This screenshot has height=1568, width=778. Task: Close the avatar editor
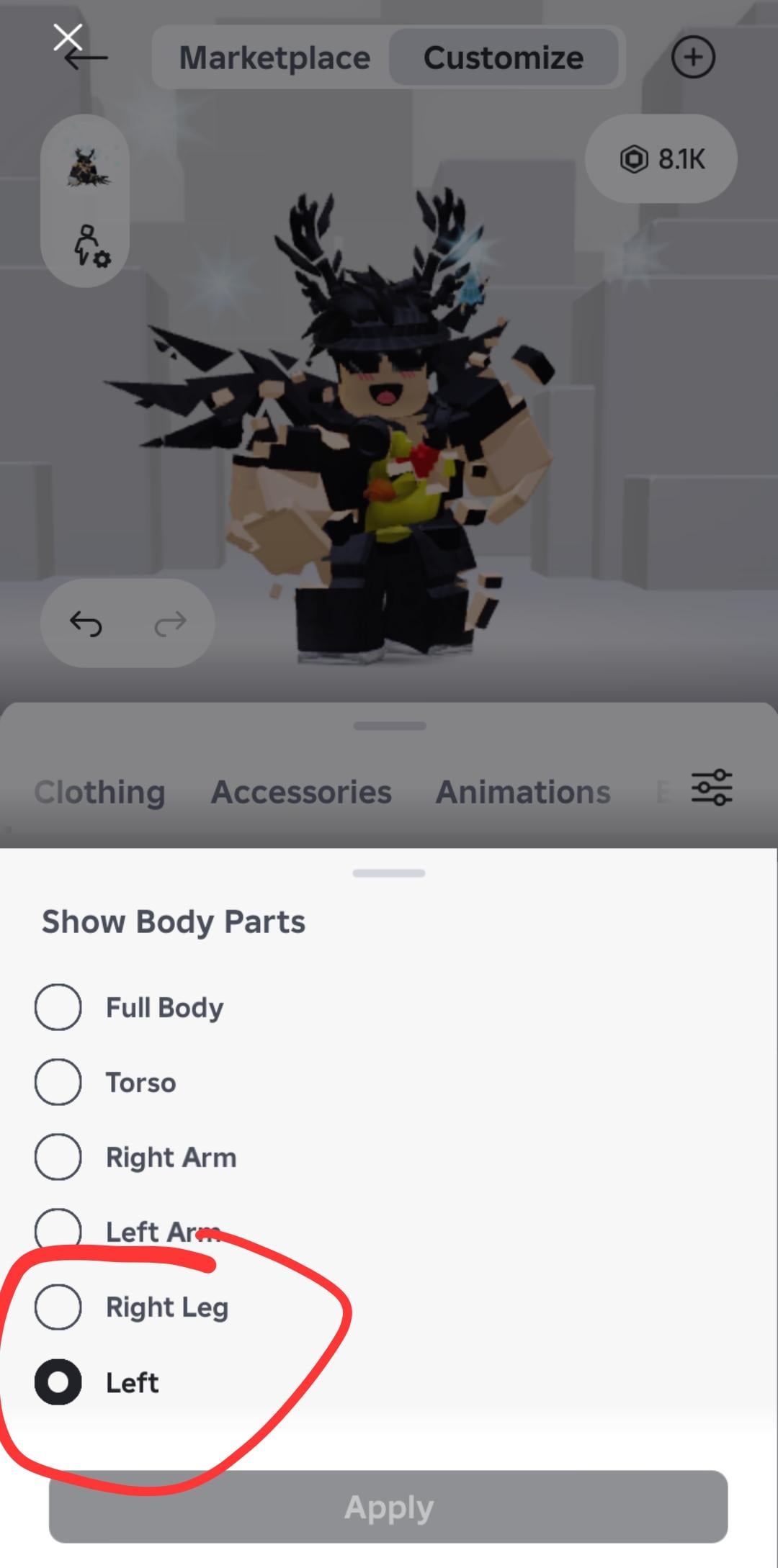pos(68,37)
